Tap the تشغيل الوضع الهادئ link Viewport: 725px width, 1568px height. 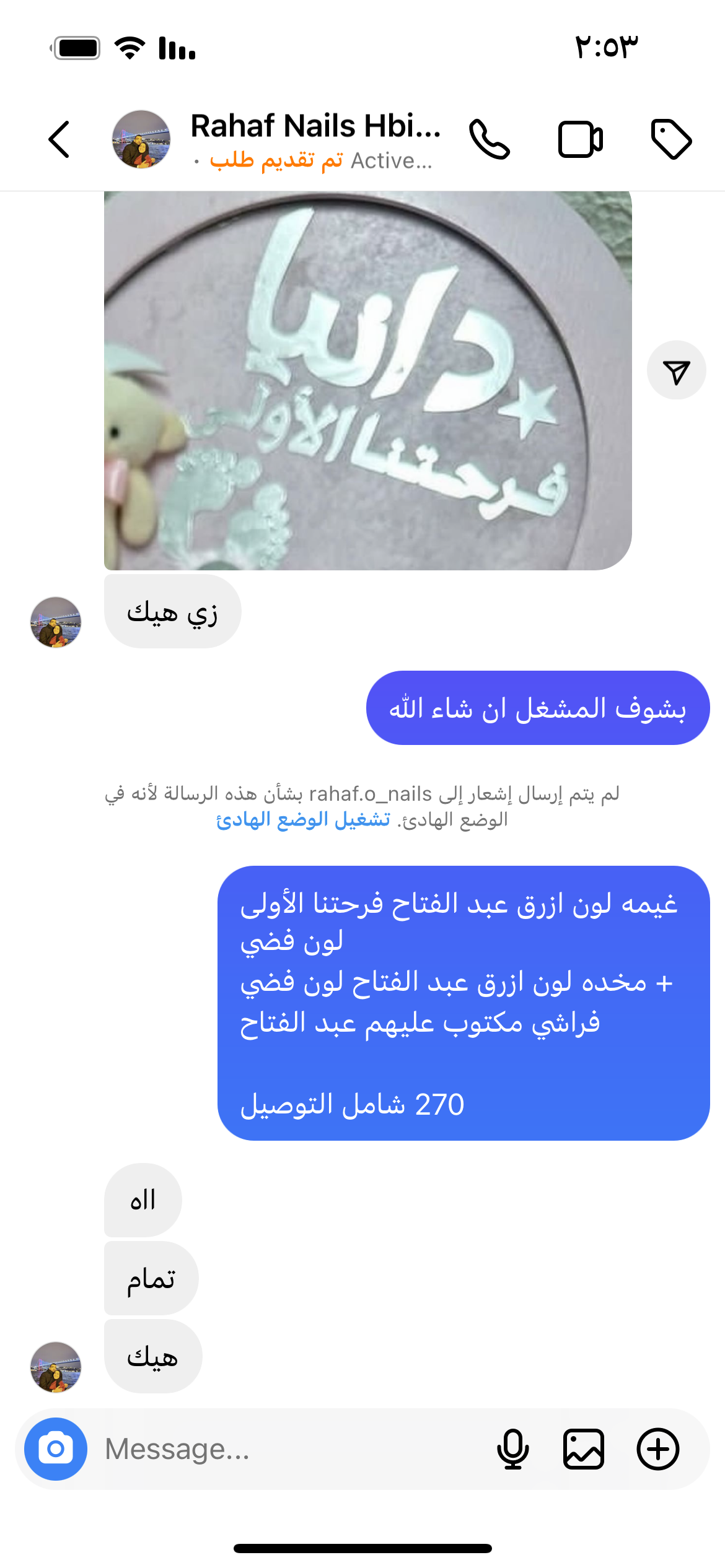(303, 820)
